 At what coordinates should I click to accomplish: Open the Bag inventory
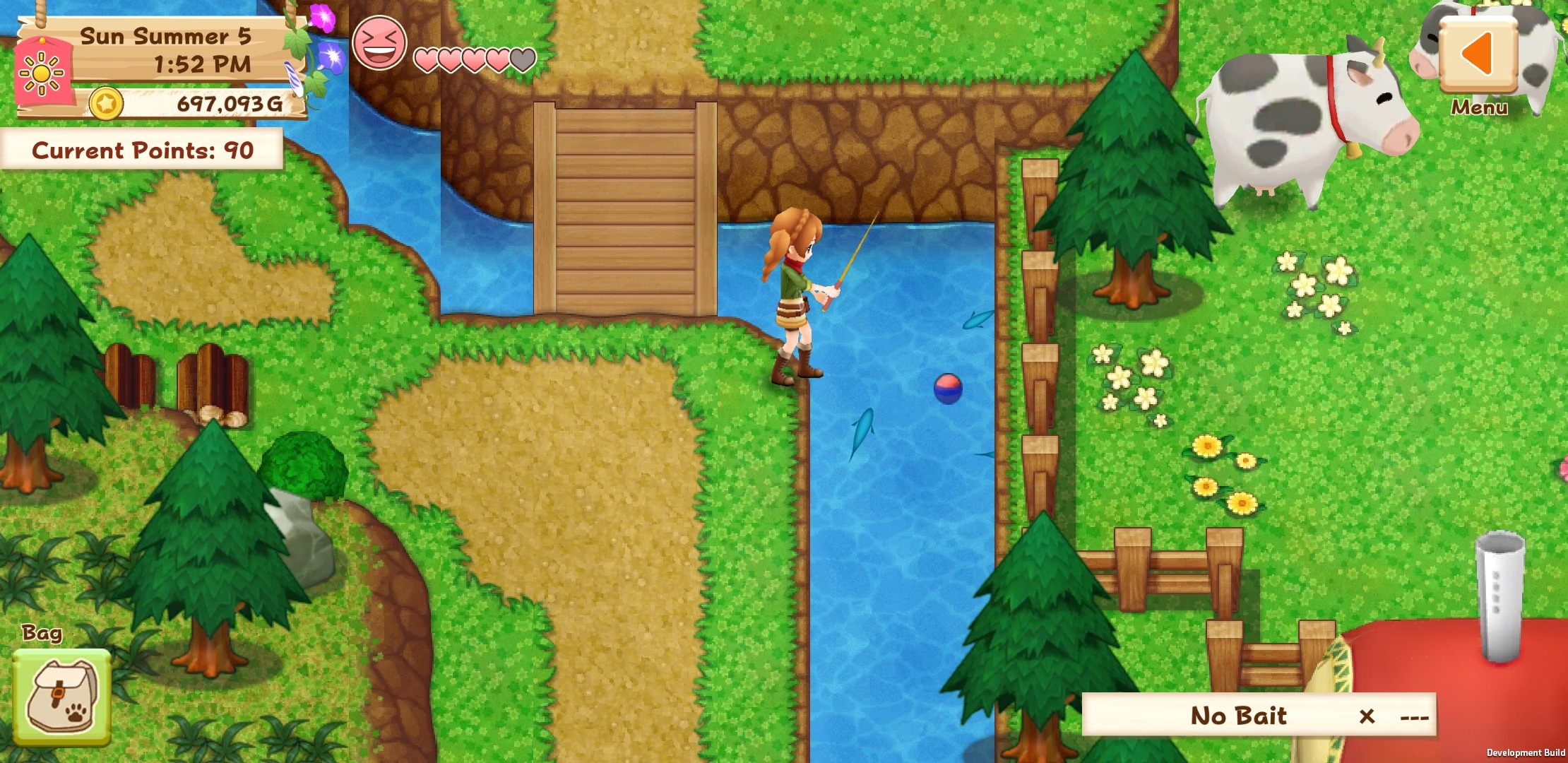62,695
